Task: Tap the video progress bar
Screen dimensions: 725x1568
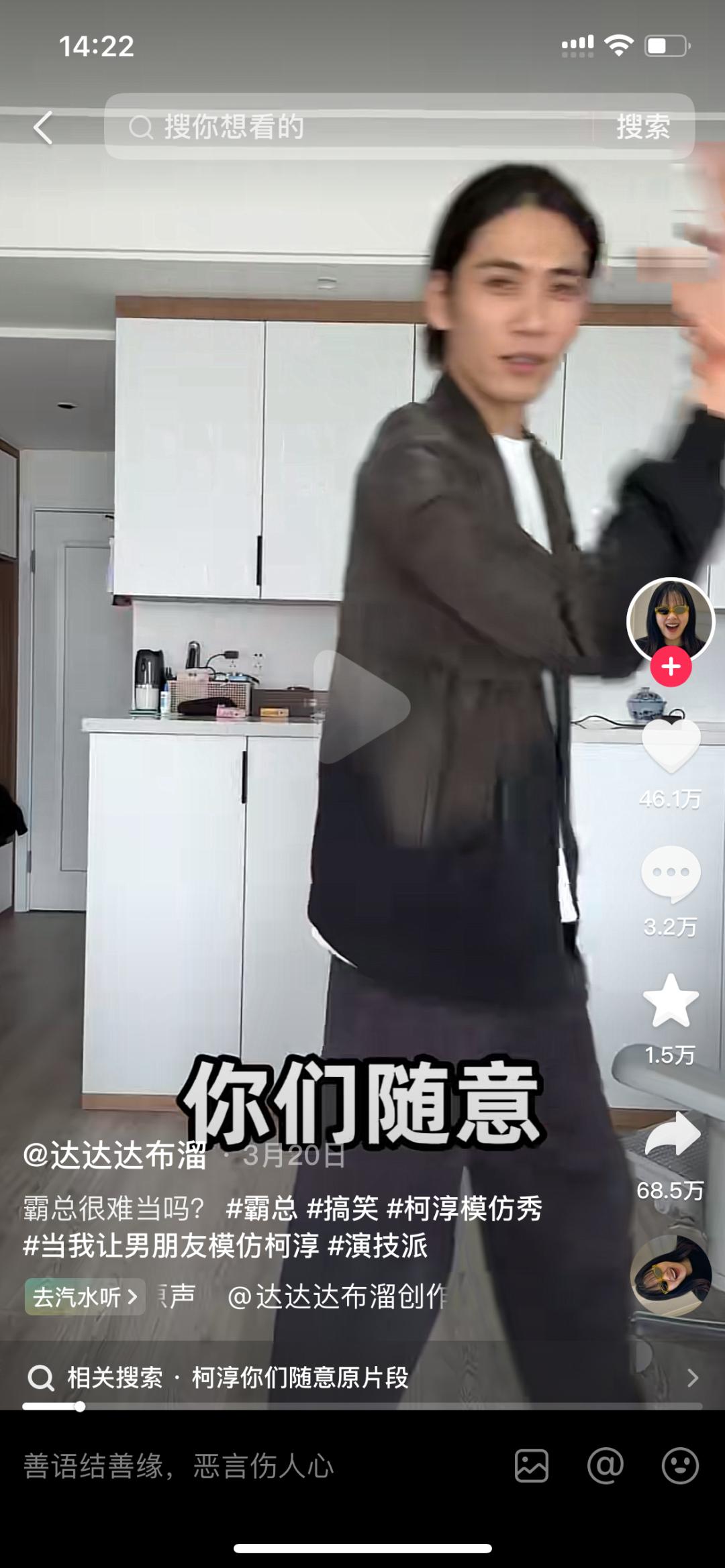Action: (x=362, y=1406)
